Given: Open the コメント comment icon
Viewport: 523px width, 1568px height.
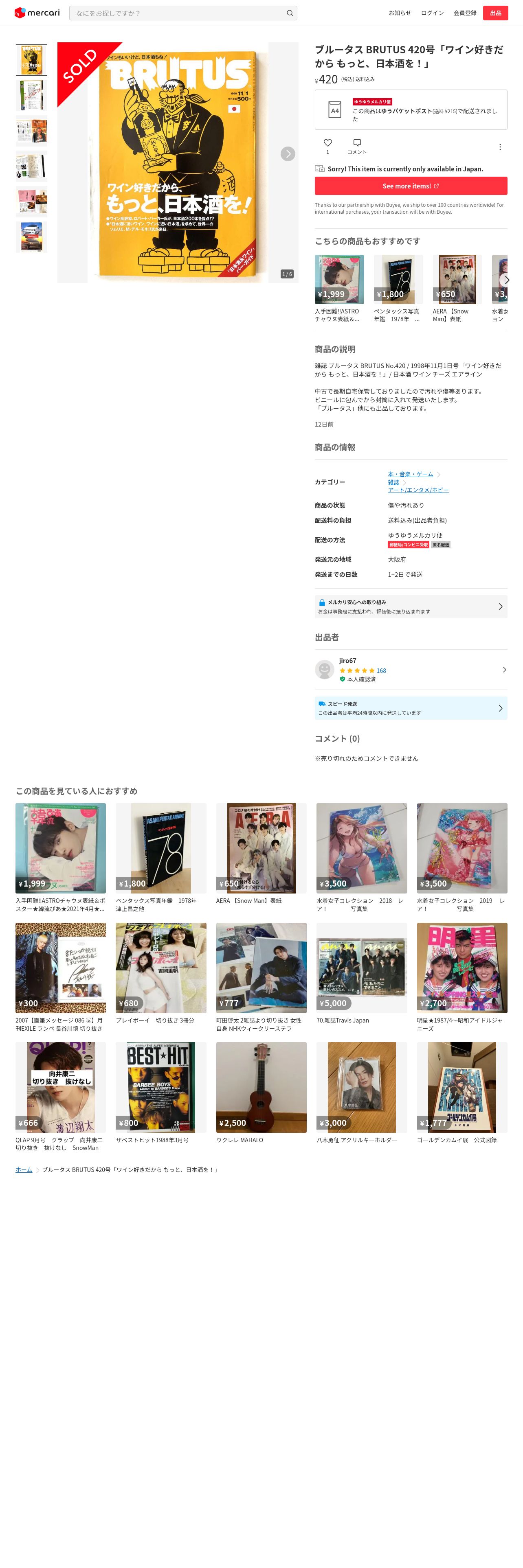Looking at the screenshot, I should [357, 143].
